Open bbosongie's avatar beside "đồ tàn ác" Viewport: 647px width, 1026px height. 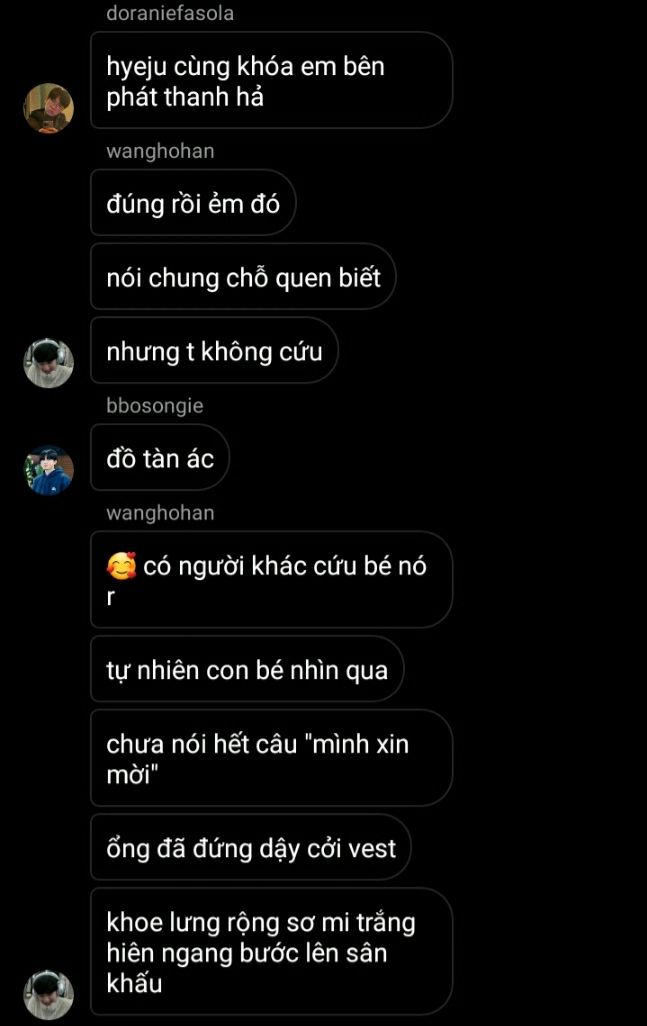(49, 470)
